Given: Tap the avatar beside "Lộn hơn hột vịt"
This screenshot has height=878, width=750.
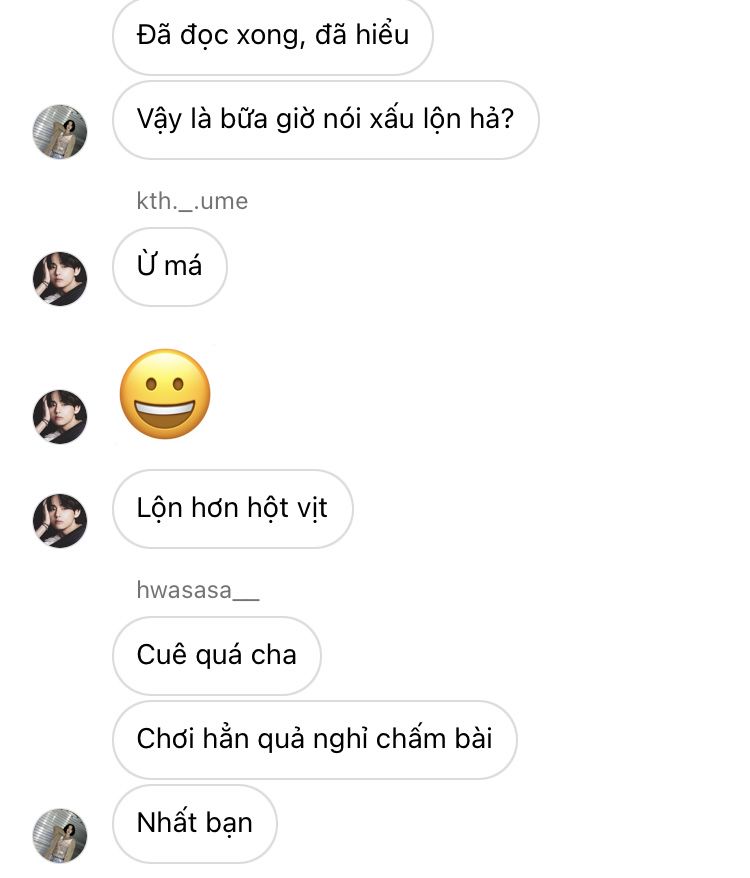Looking at the screenshot, I should click(x=60, y=521).
